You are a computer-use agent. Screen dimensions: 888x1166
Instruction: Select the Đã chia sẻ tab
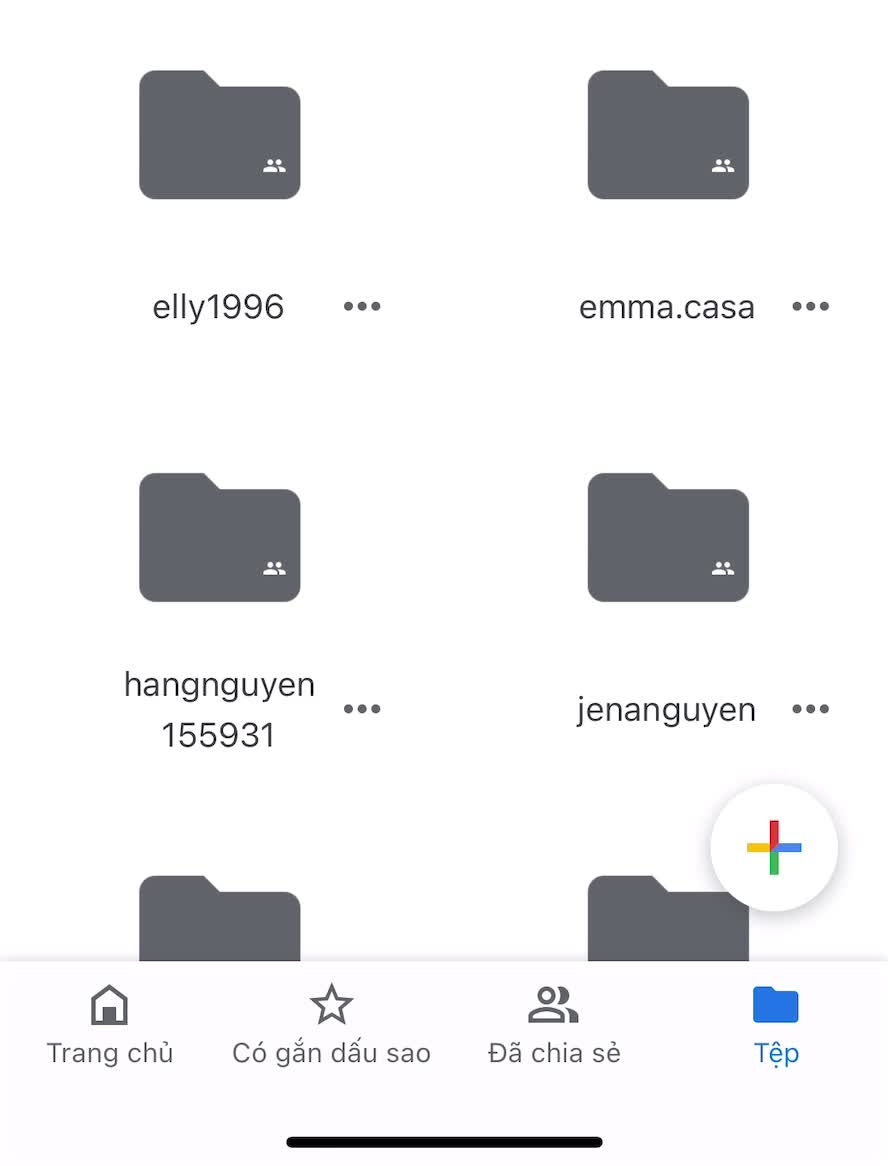pos(554,1025)
